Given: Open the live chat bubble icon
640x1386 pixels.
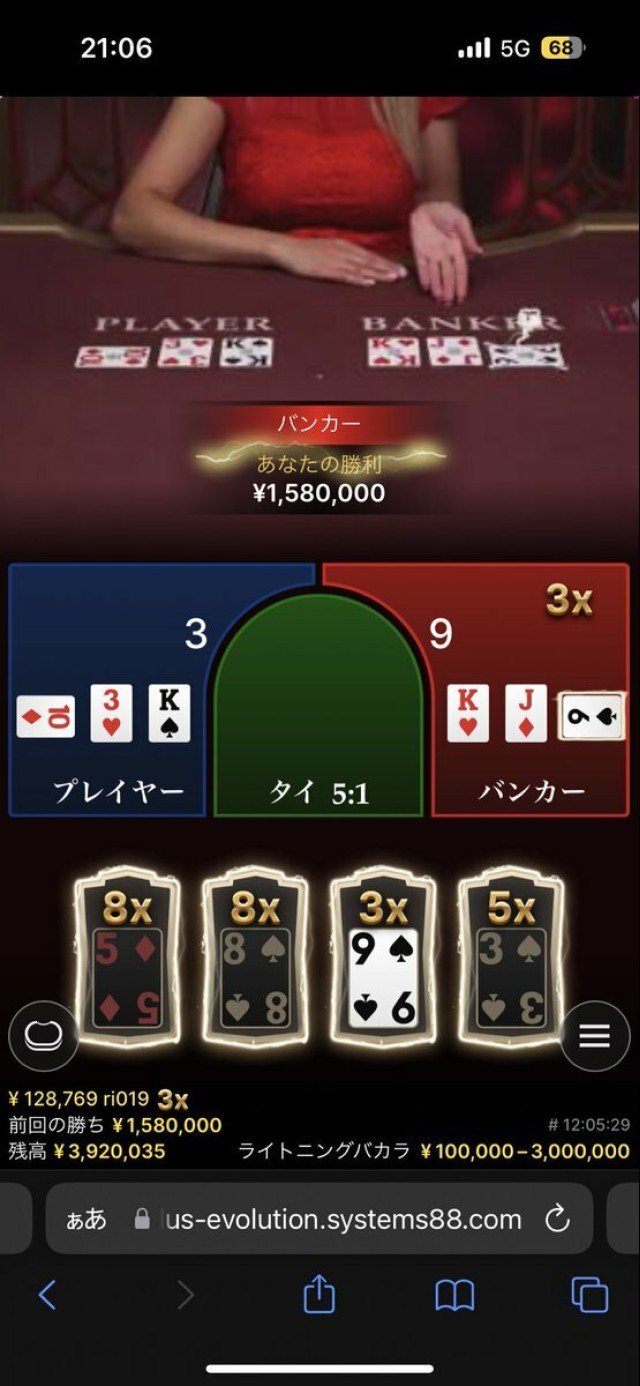Looking at the screenshot, I should click(43, 1036).
